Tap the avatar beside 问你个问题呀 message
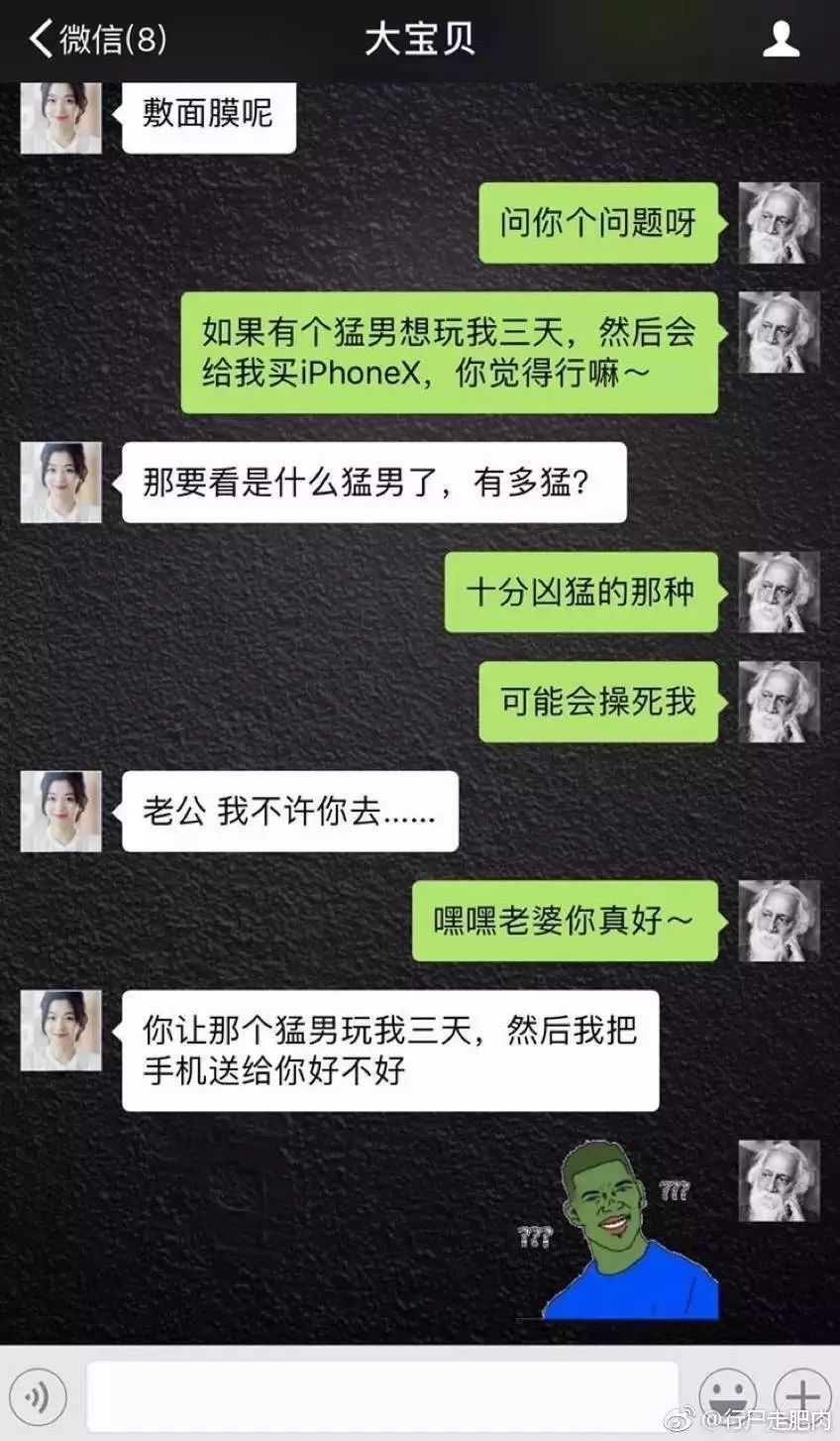840x1441 pixels. [779, 223]
